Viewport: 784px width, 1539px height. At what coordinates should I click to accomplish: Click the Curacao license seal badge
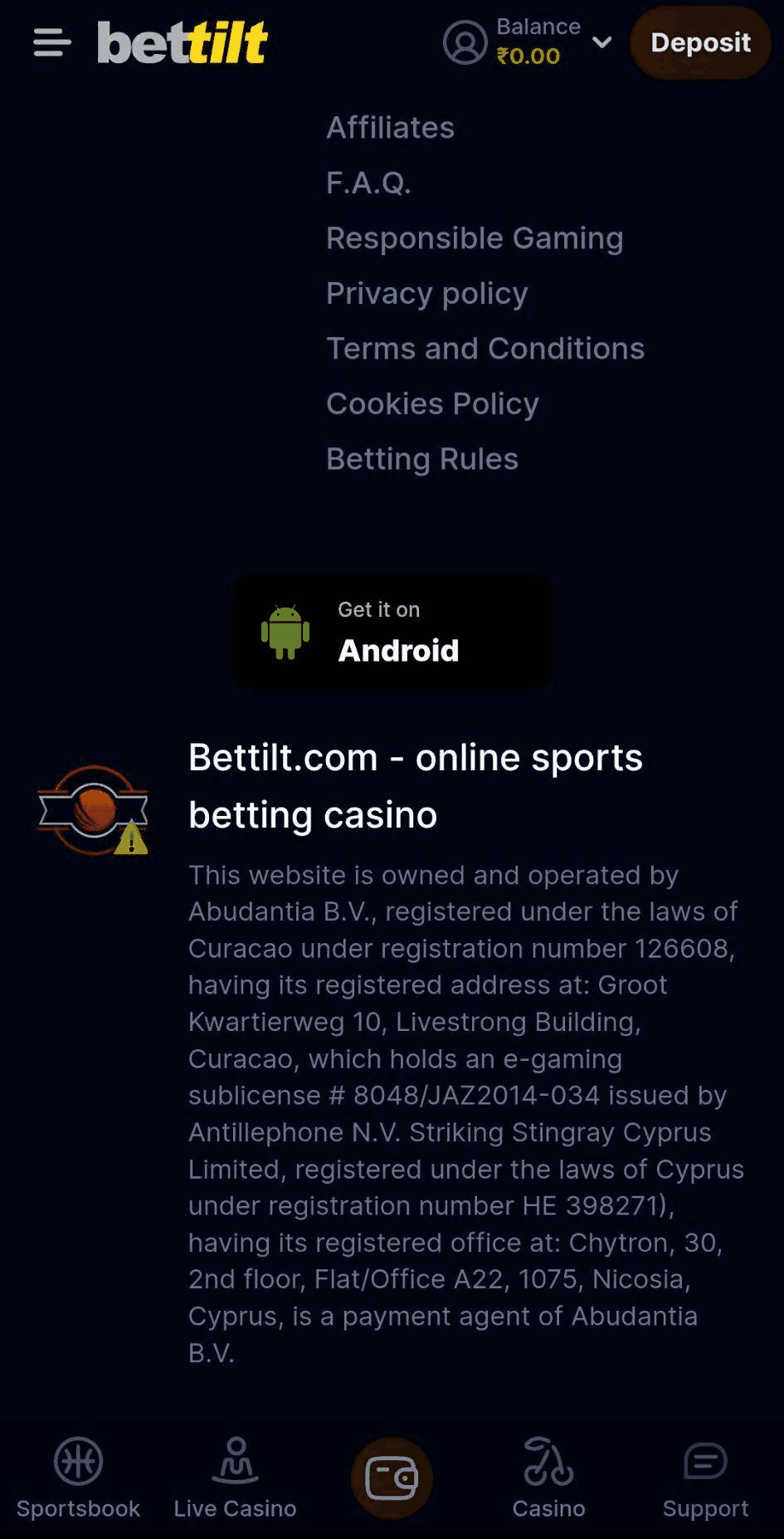pos(92,809)
